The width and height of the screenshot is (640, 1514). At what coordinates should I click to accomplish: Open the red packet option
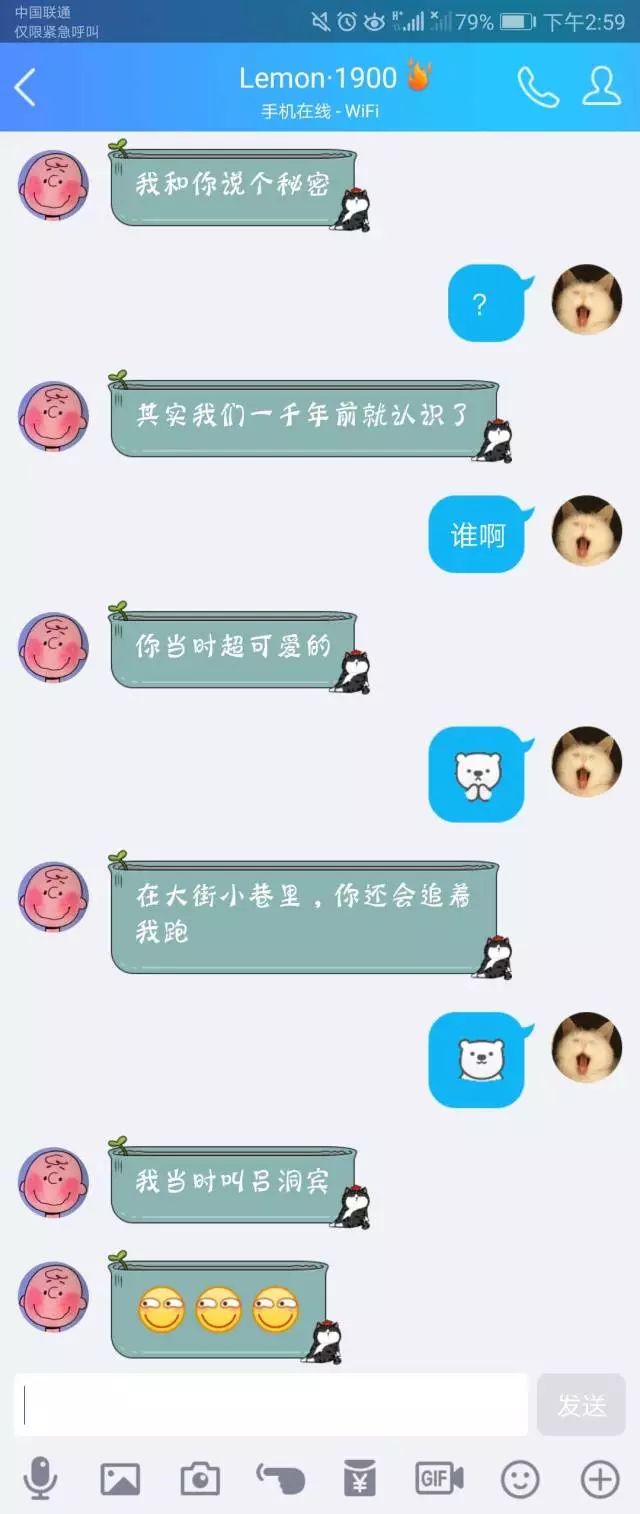360,1478
